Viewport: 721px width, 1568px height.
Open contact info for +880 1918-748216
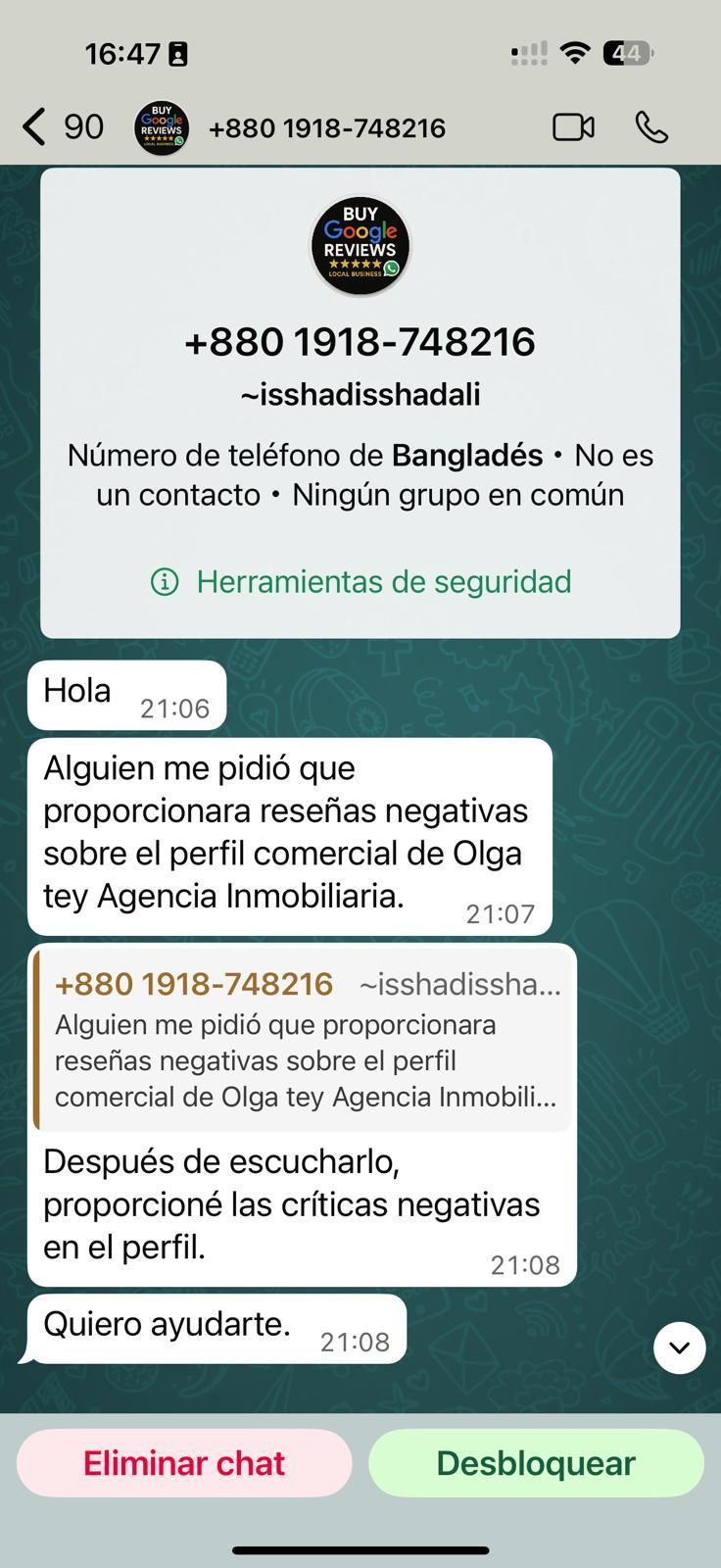coord(326,128)
